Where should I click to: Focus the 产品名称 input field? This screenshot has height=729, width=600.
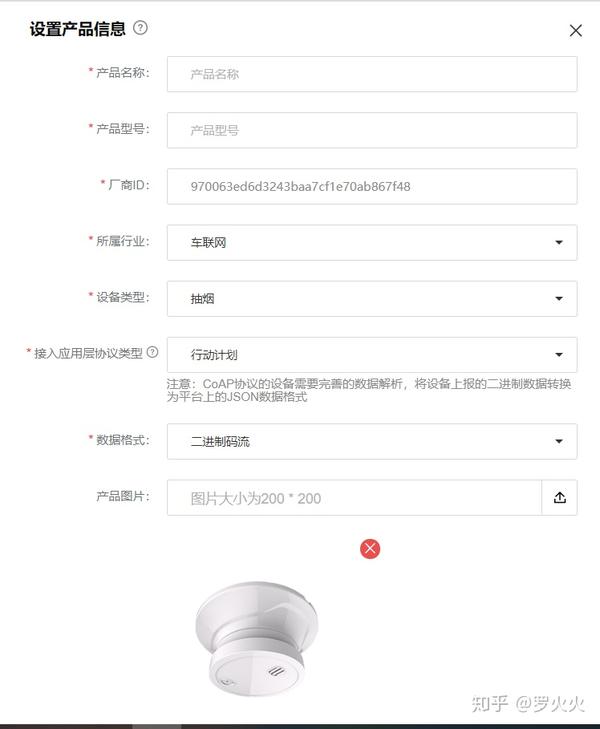371,74
